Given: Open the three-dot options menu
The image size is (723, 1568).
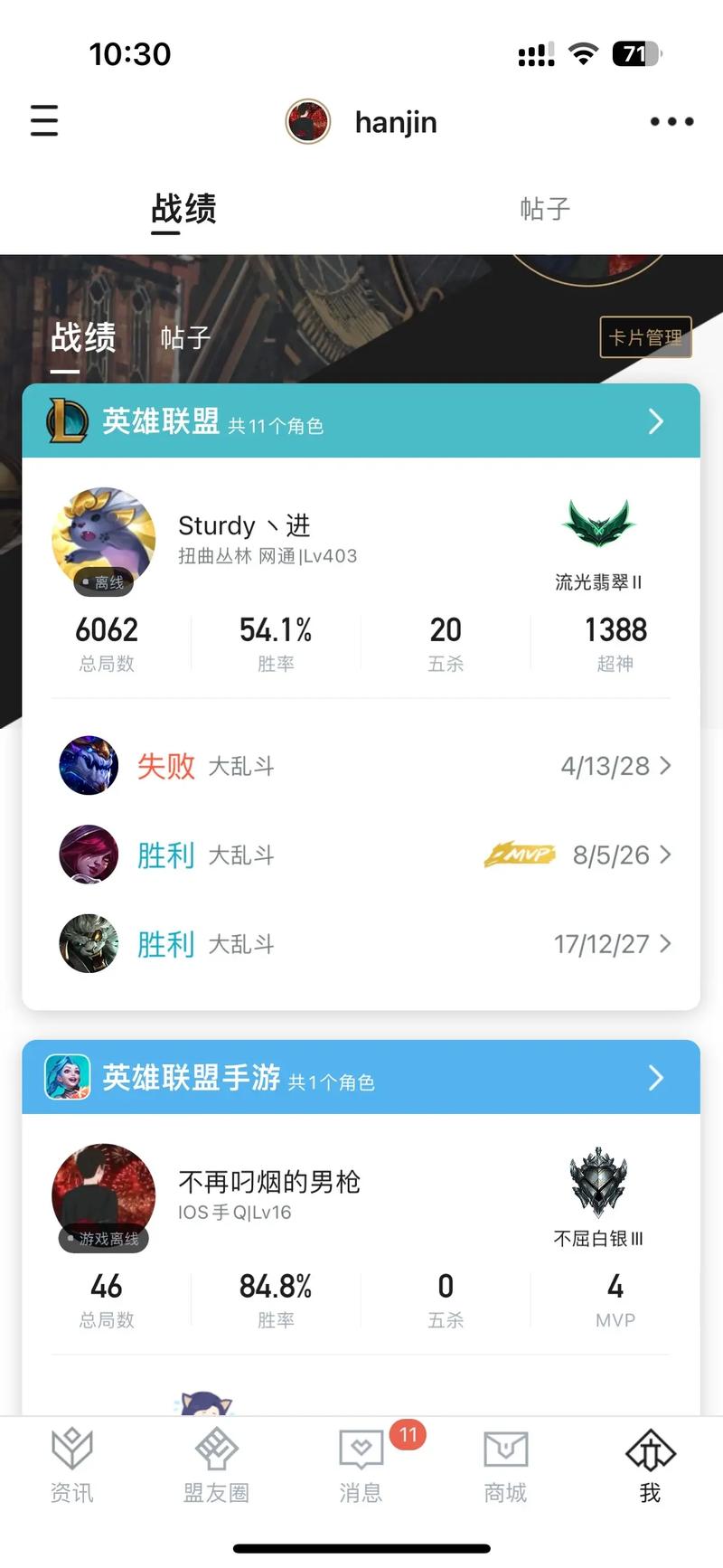Looking at the screenshot, I should [x=671, y=120].
